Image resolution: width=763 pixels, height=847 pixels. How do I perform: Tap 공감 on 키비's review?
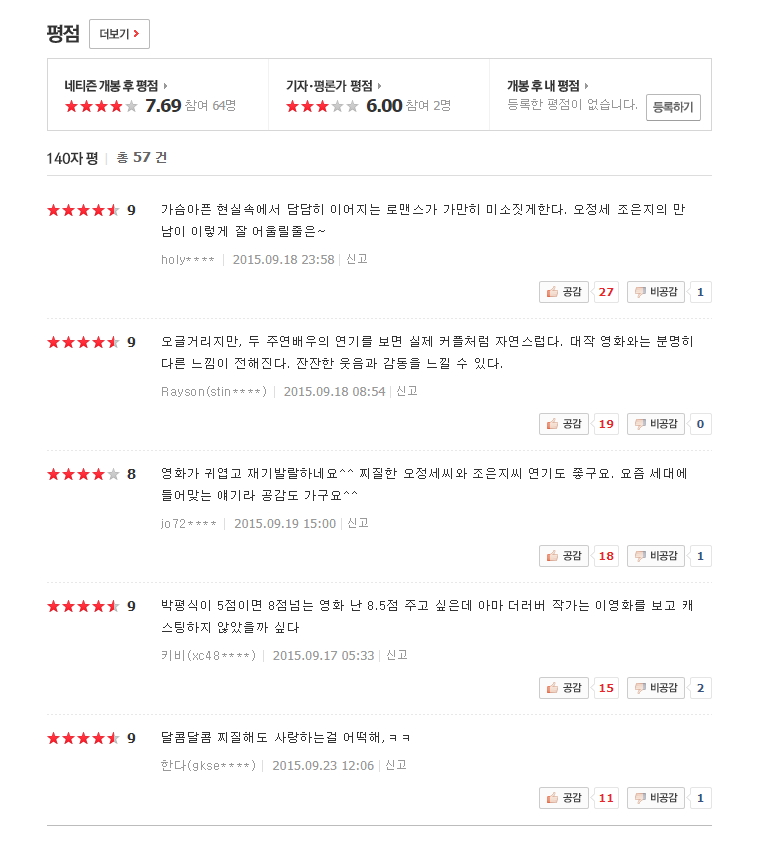pyautogui.click(x=564, y=688)
